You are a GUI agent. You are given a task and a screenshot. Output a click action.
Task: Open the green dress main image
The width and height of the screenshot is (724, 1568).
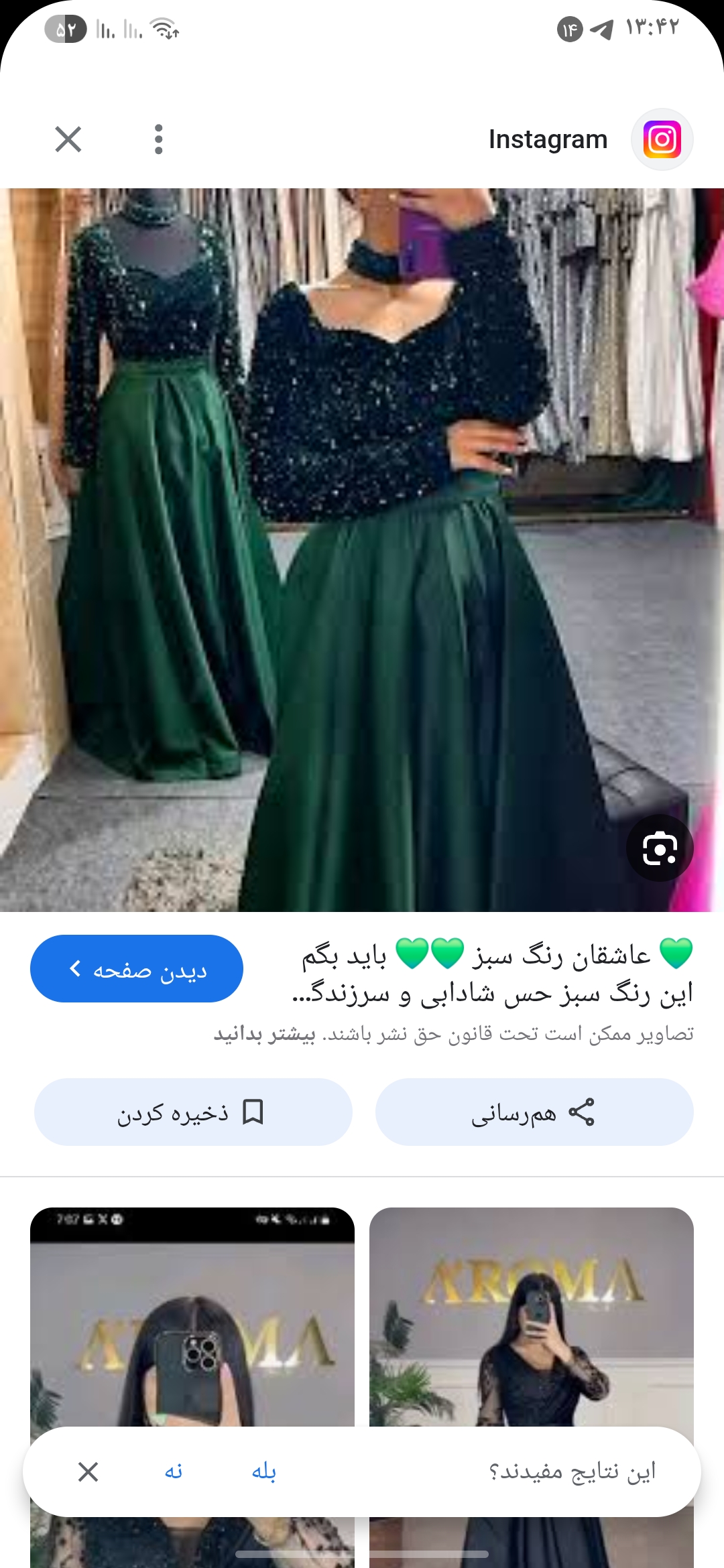(362, 549)
